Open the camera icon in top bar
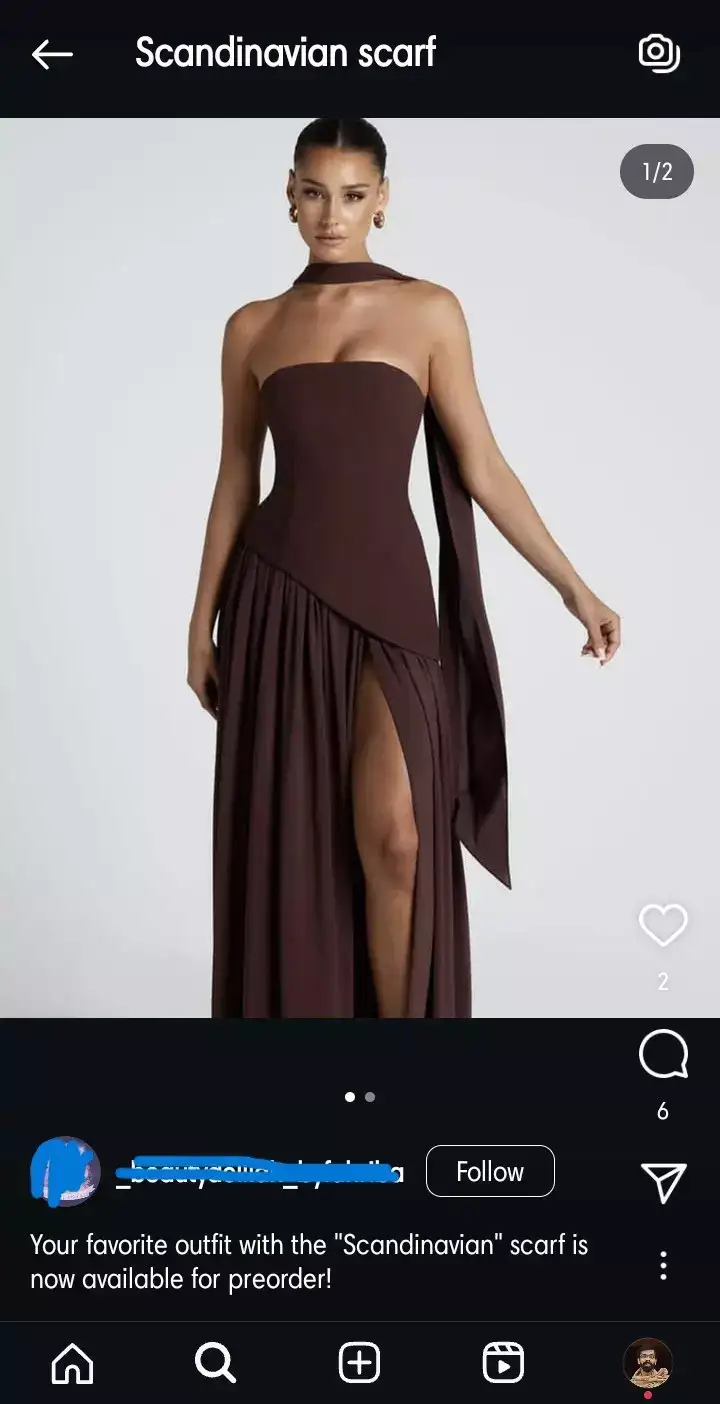The width and height of the screenshot is (720, 1404). (x=659, y=53)
